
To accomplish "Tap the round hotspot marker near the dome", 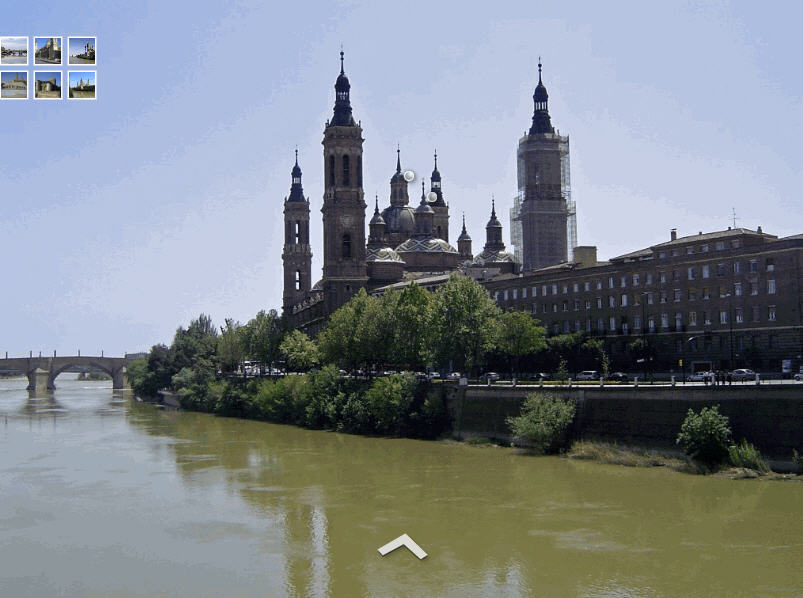I will tap(409, 176).
